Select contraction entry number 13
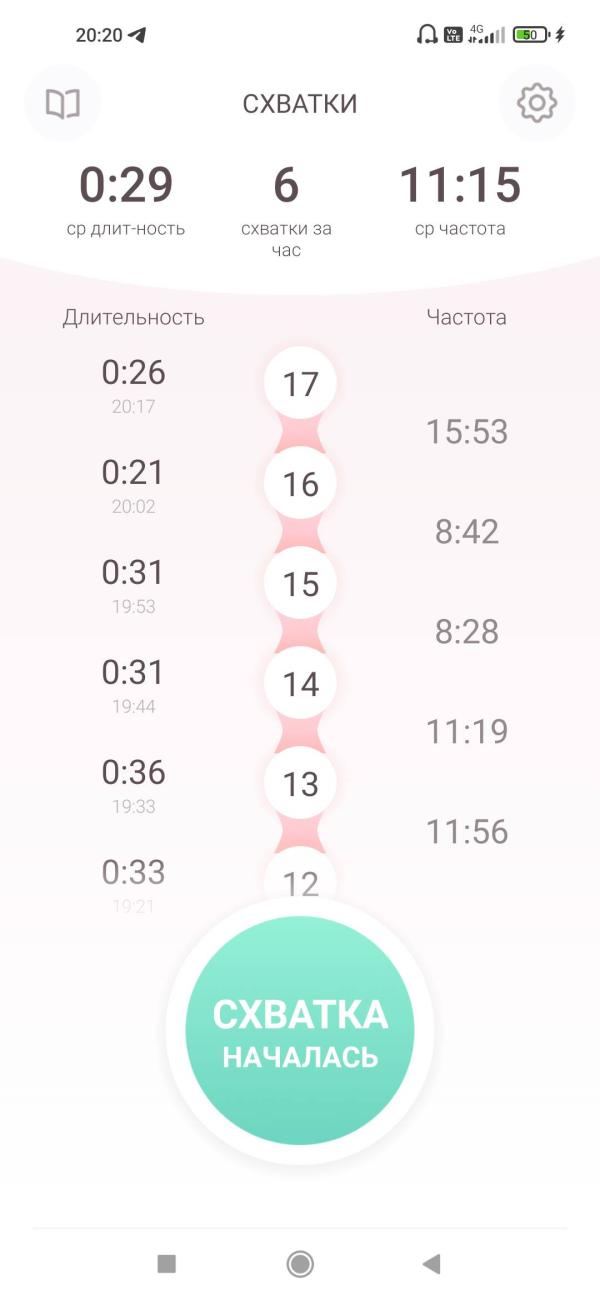The height and width of the screenshot is (1299, 600). 300,784
